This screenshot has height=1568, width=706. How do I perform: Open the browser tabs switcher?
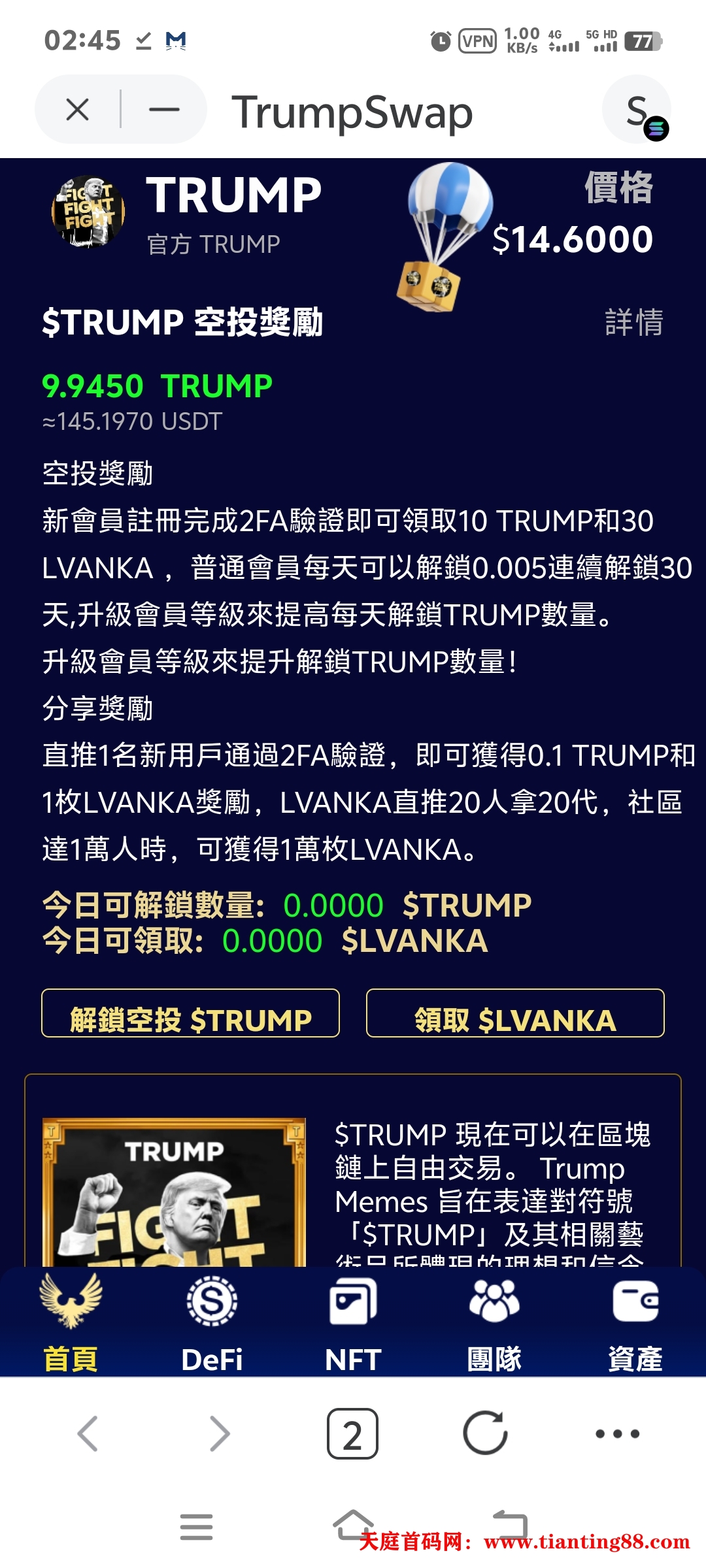click(352, 1434)
